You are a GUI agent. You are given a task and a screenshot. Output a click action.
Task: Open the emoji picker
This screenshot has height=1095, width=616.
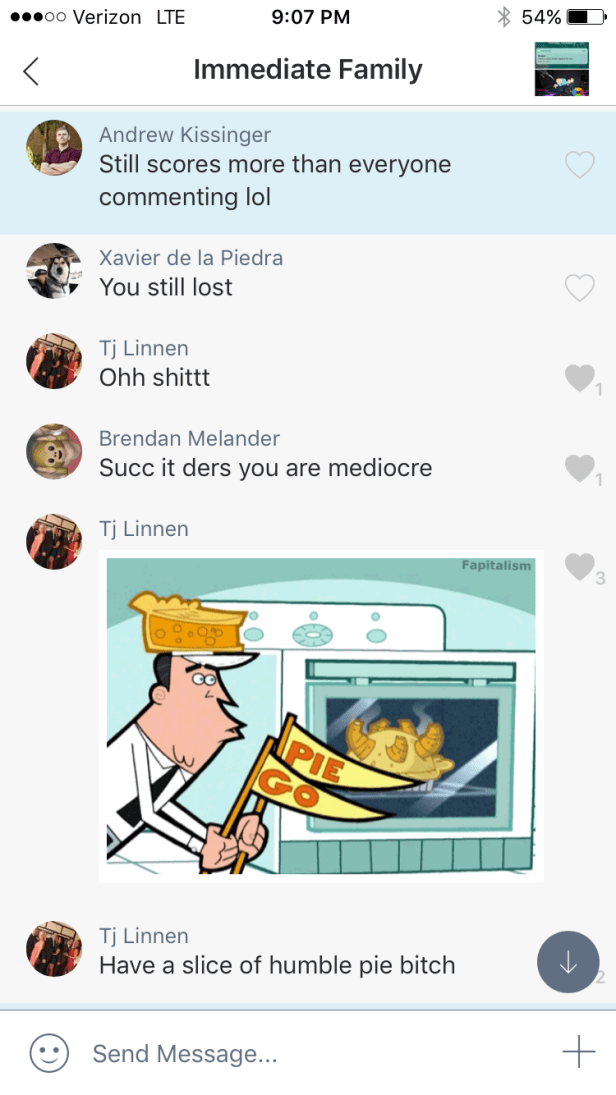click(49, 1053)
